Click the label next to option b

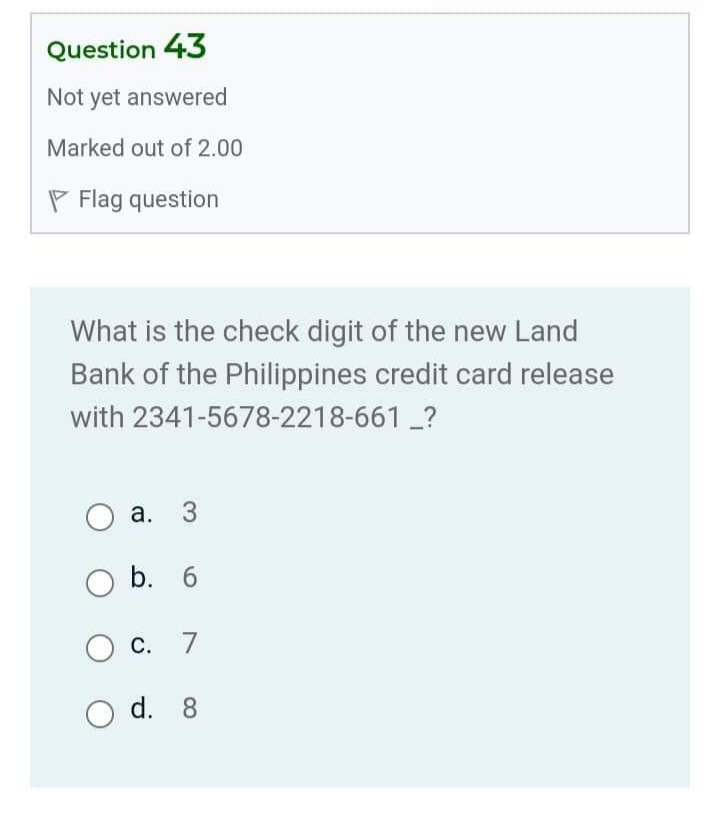coord(142,579)
